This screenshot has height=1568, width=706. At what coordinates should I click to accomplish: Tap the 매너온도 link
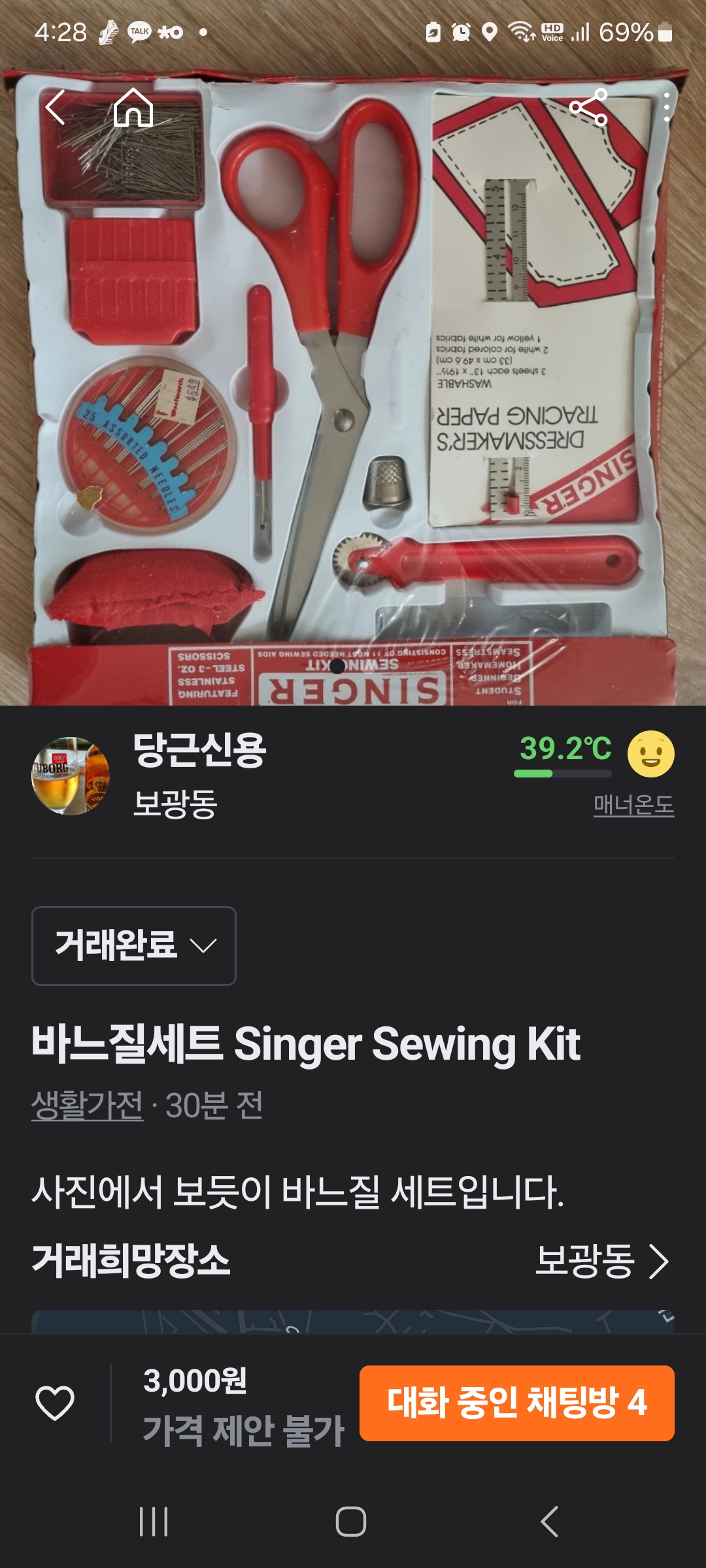pos(633,804)
